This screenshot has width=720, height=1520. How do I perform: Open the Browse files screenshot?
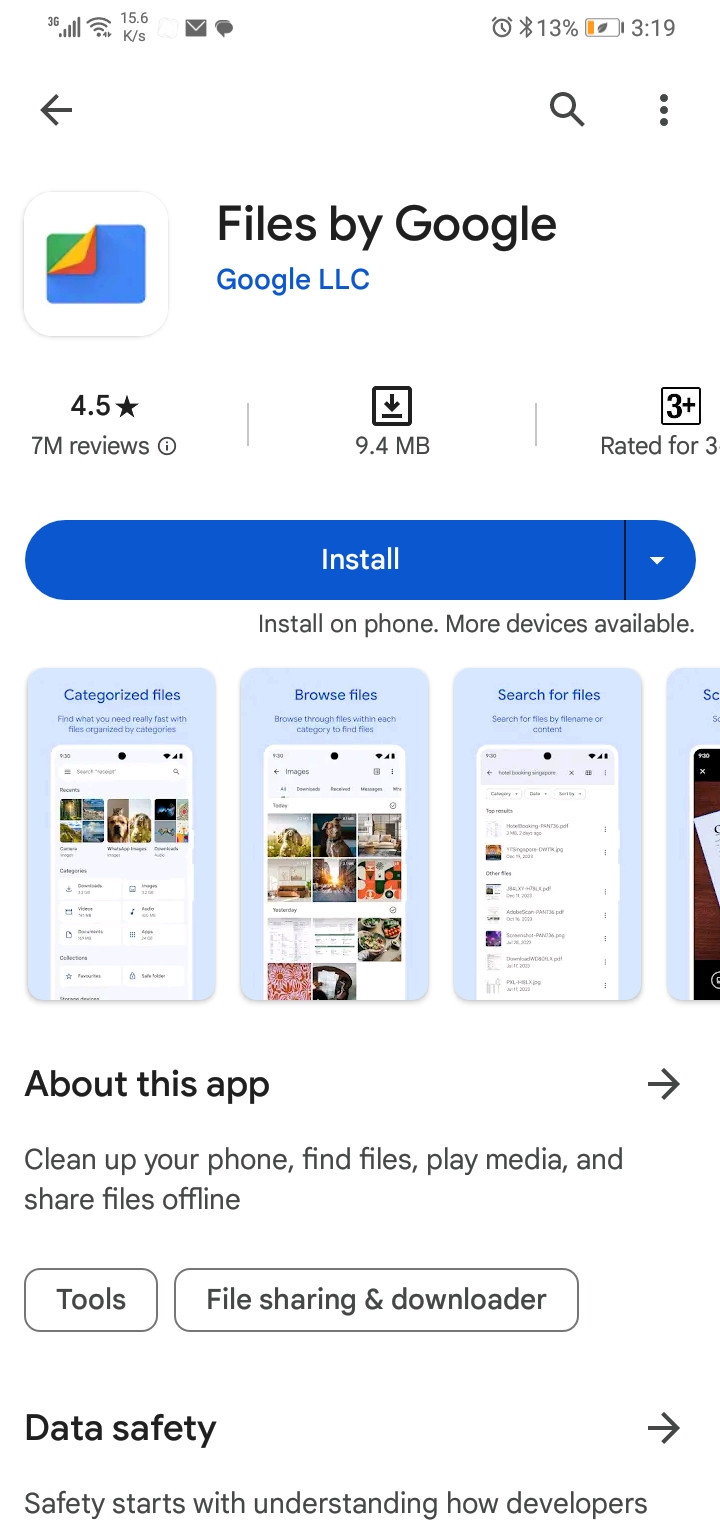pos(335,834)
